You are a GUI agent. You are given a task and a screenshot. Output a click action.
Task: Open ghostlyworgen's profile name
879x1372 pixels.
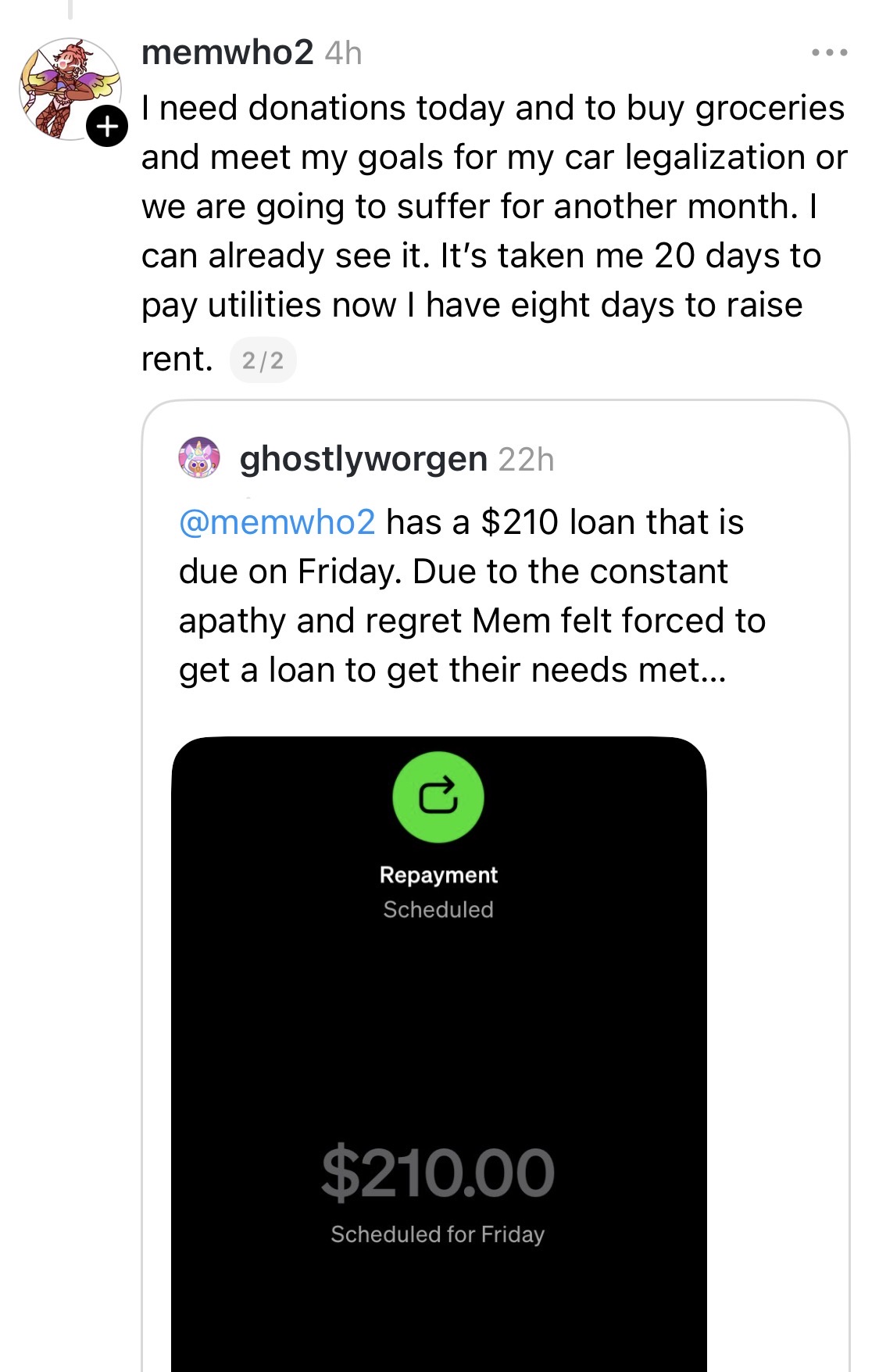coord(363,459)
